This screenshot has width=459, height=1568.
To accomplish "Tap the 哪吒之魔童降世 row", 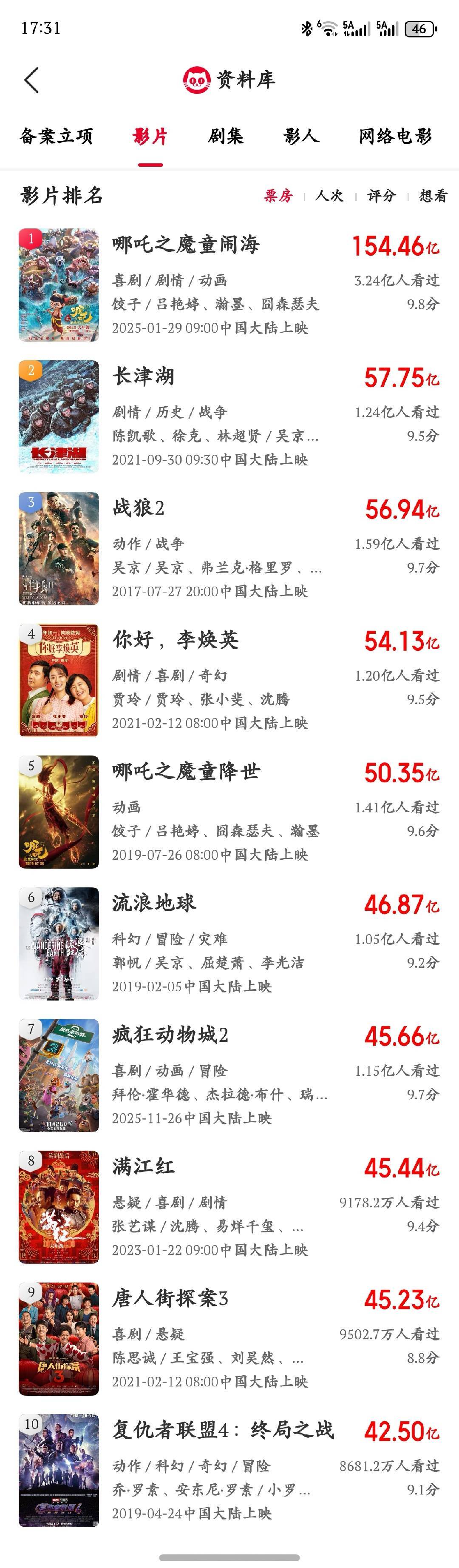I will coord(229,811).
